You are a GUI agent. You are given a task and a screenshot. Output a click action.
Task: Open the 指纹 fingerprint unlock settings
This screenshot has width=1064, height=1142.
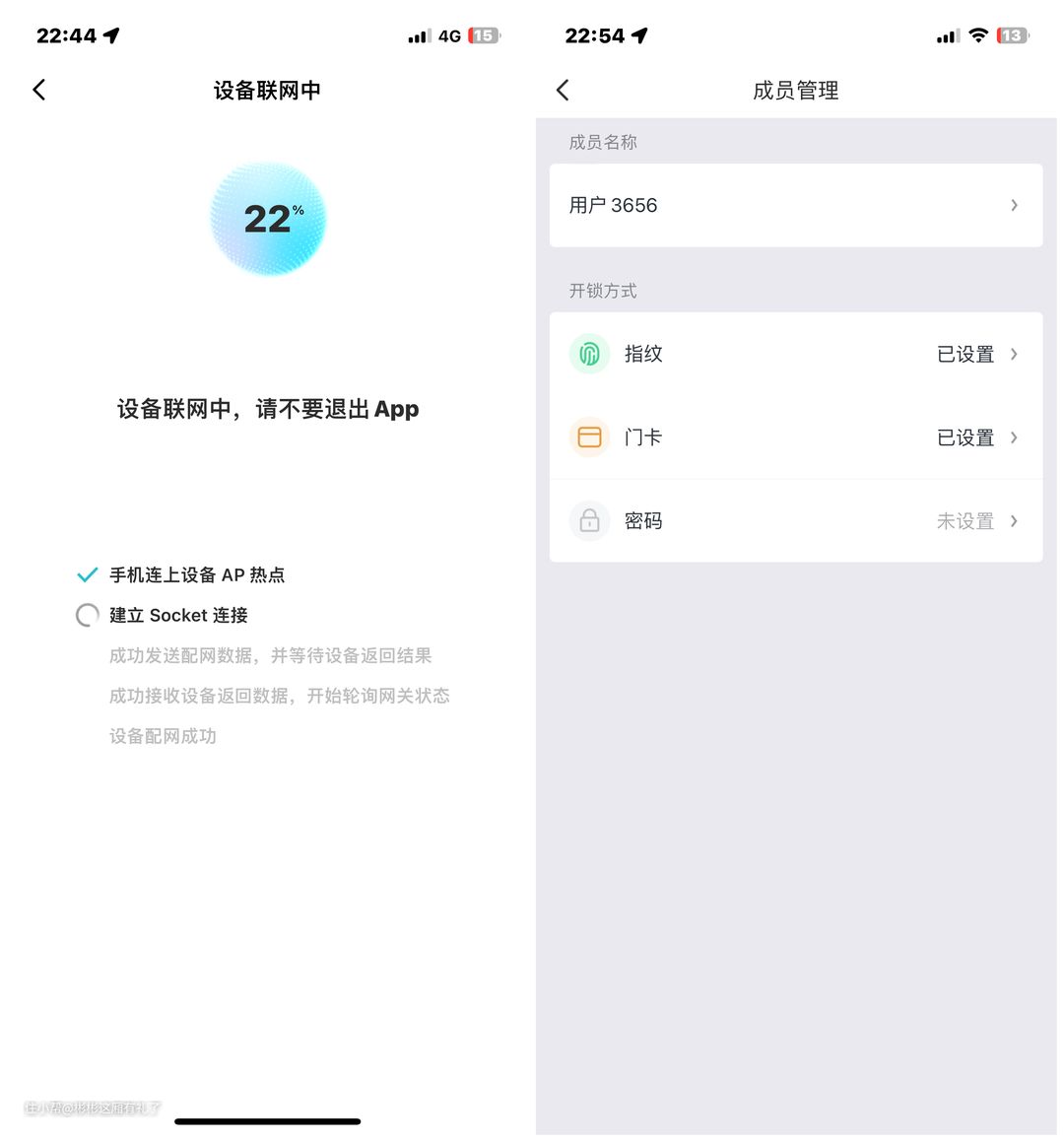click(x=795, y=354)
